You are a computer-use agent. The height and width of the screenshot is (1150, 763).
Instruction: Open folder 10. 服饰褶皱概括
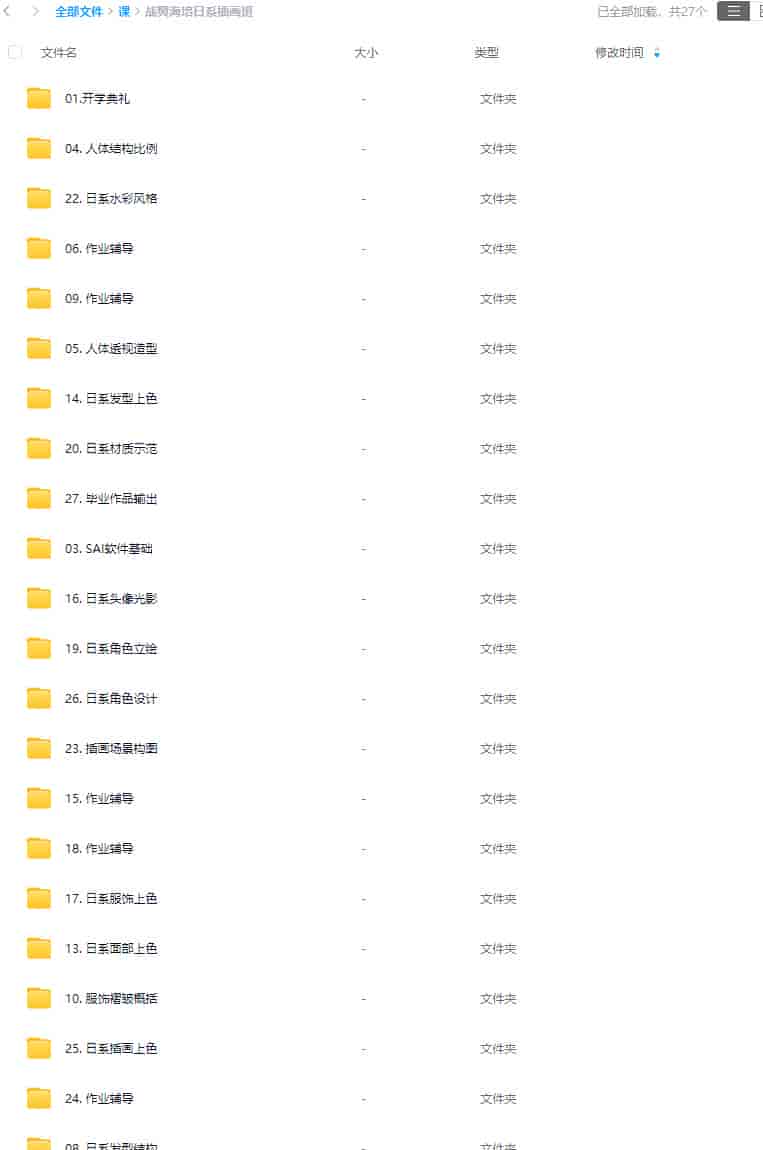tap(110, 999)
